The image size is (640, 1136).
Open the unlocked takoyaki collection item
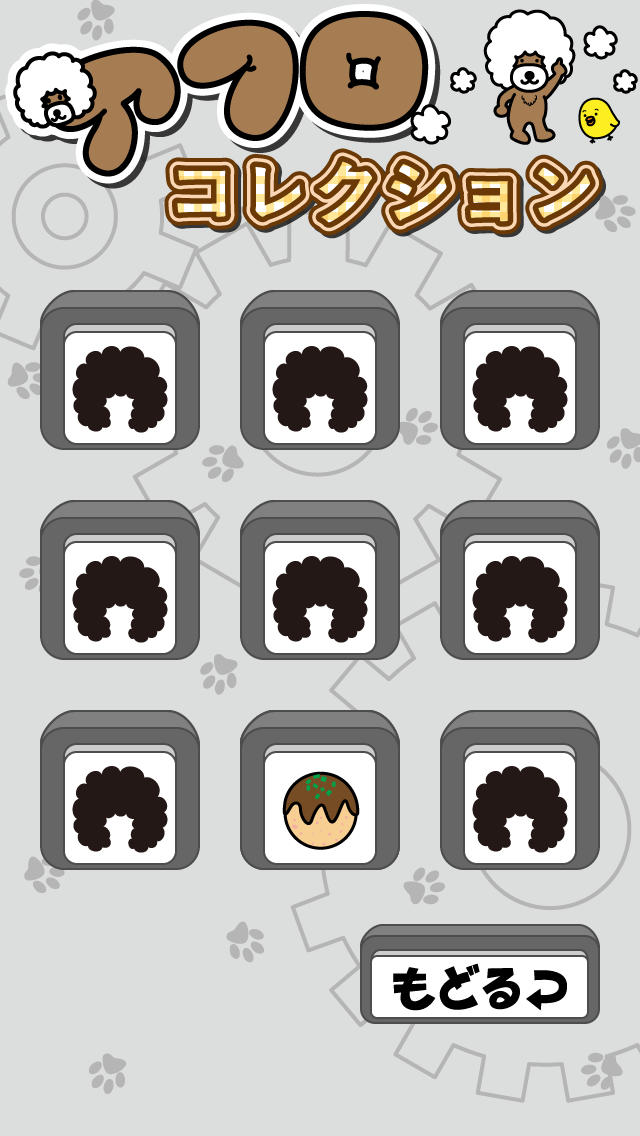tap(320, 808)
